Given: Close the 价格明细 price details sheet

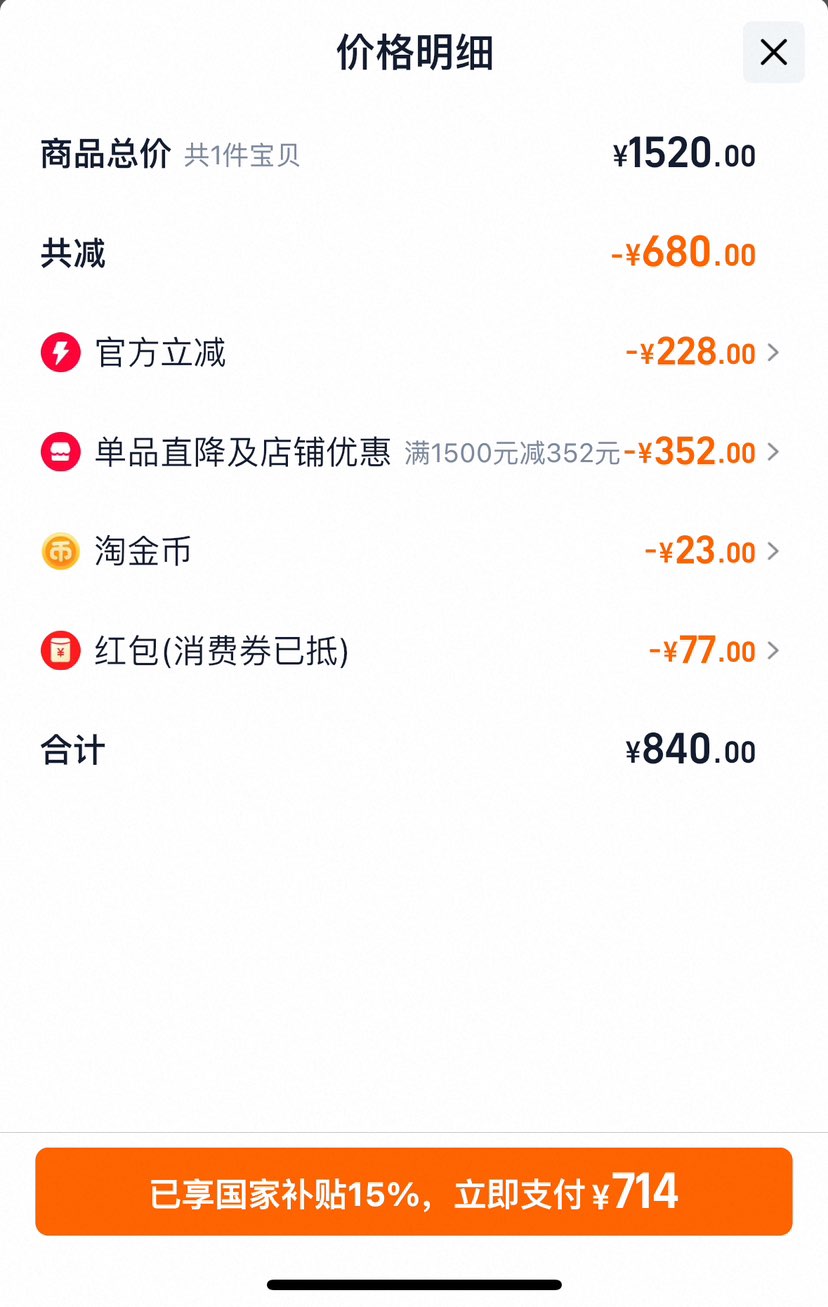Looking at the screenshot, I should point(773,53).
